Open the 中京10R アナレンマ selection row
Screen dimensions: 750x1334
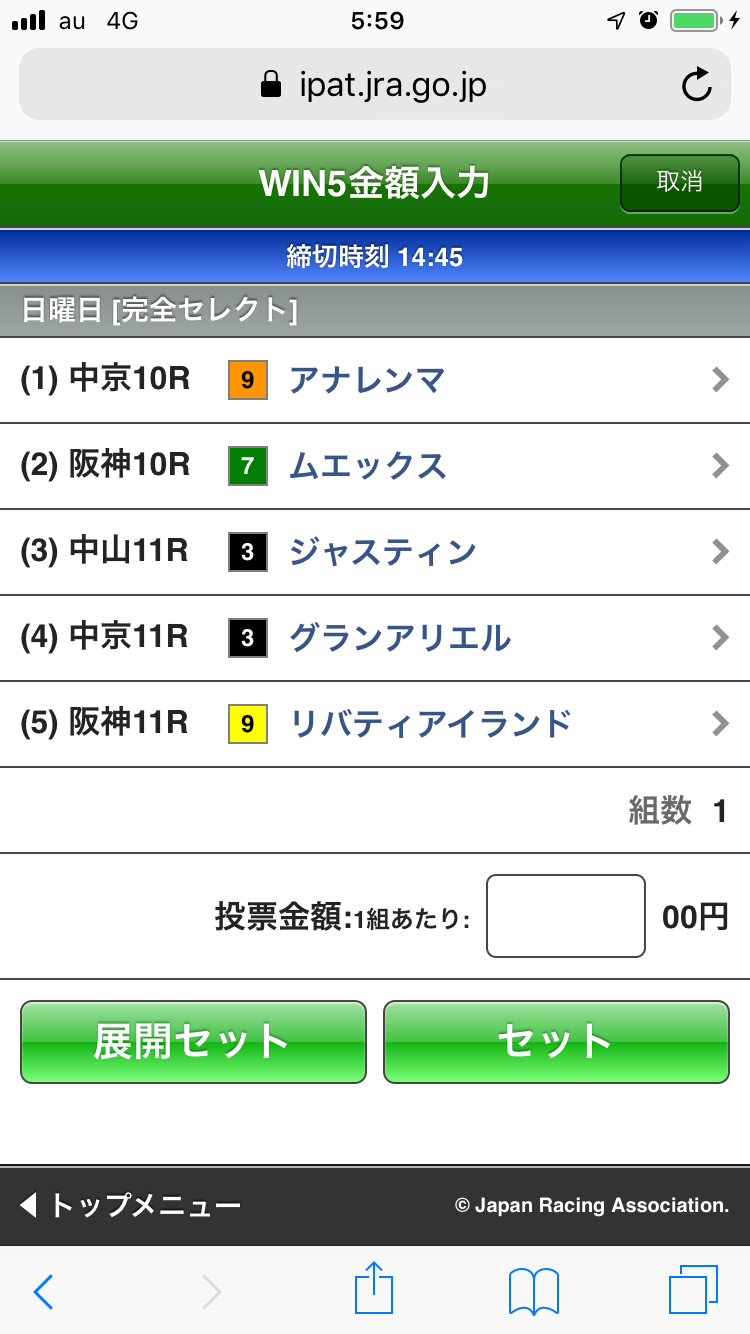[375, 380]
